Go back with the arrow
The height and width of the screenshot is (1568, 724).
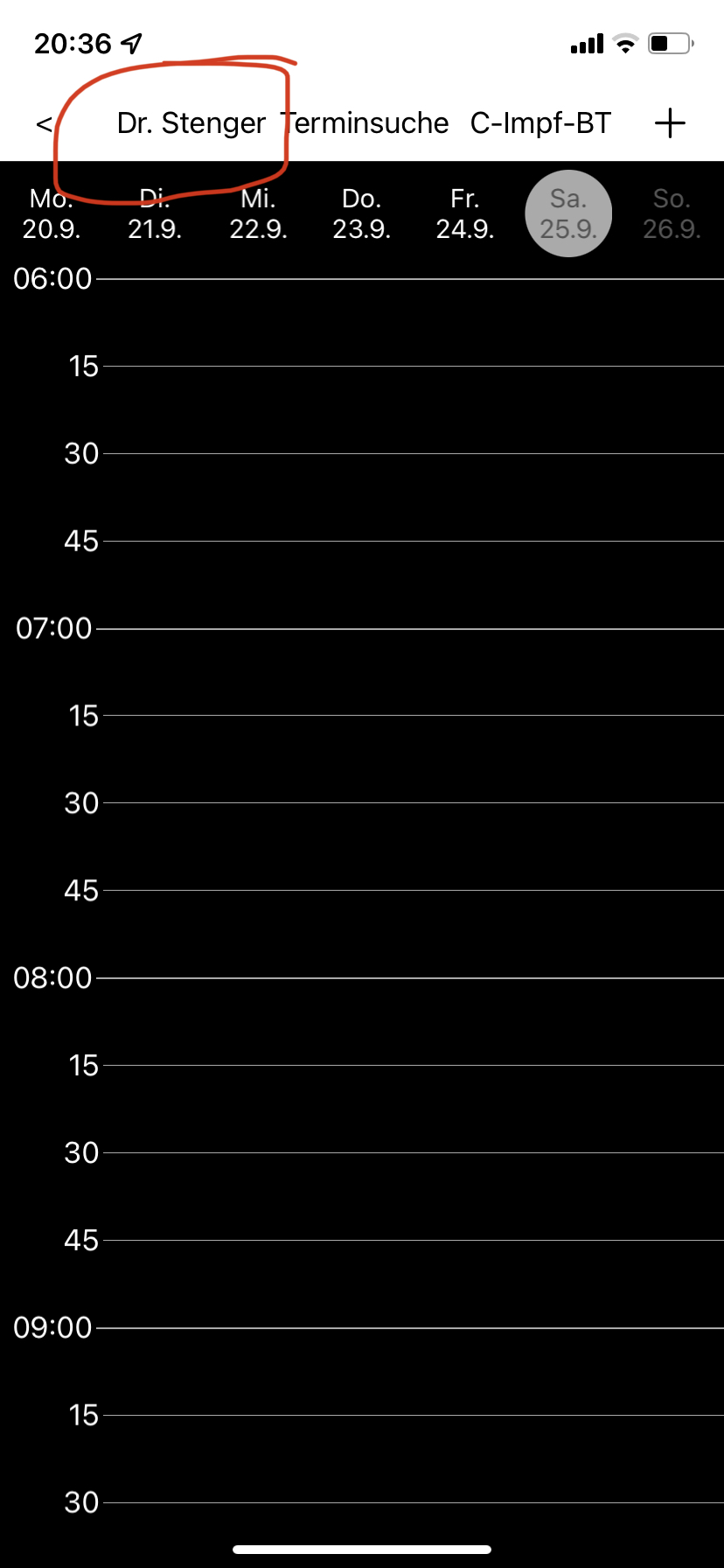click(44, 124)
